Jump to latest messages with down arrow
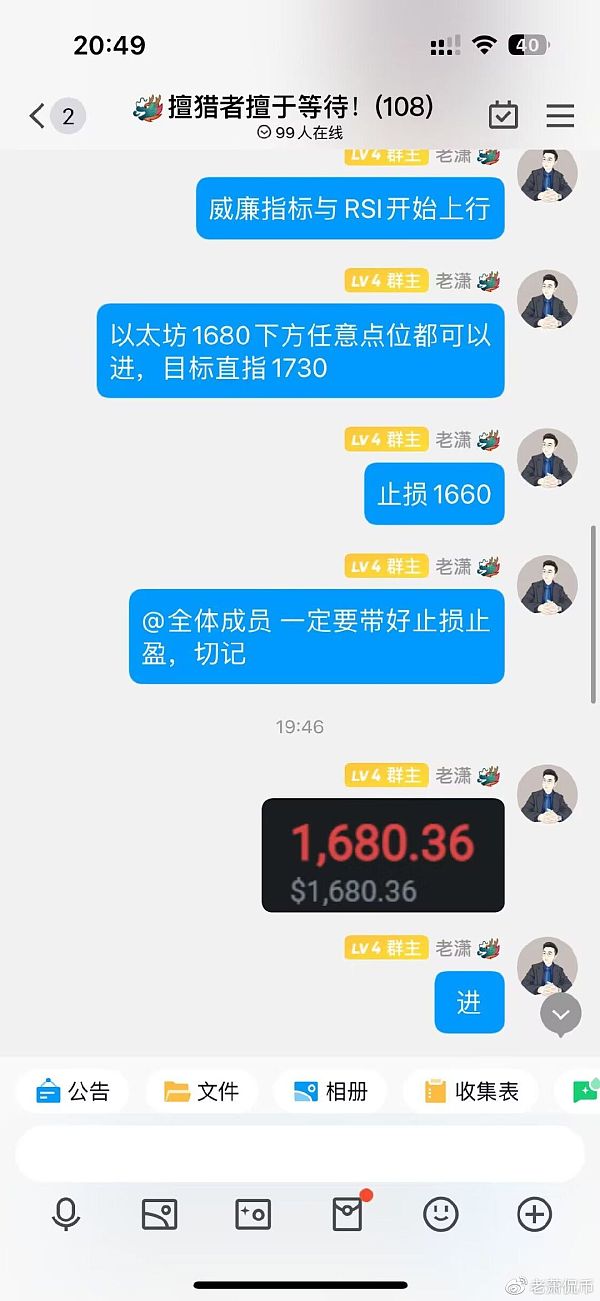This screenshot has height=1301, width=600. pos(561,1014)
